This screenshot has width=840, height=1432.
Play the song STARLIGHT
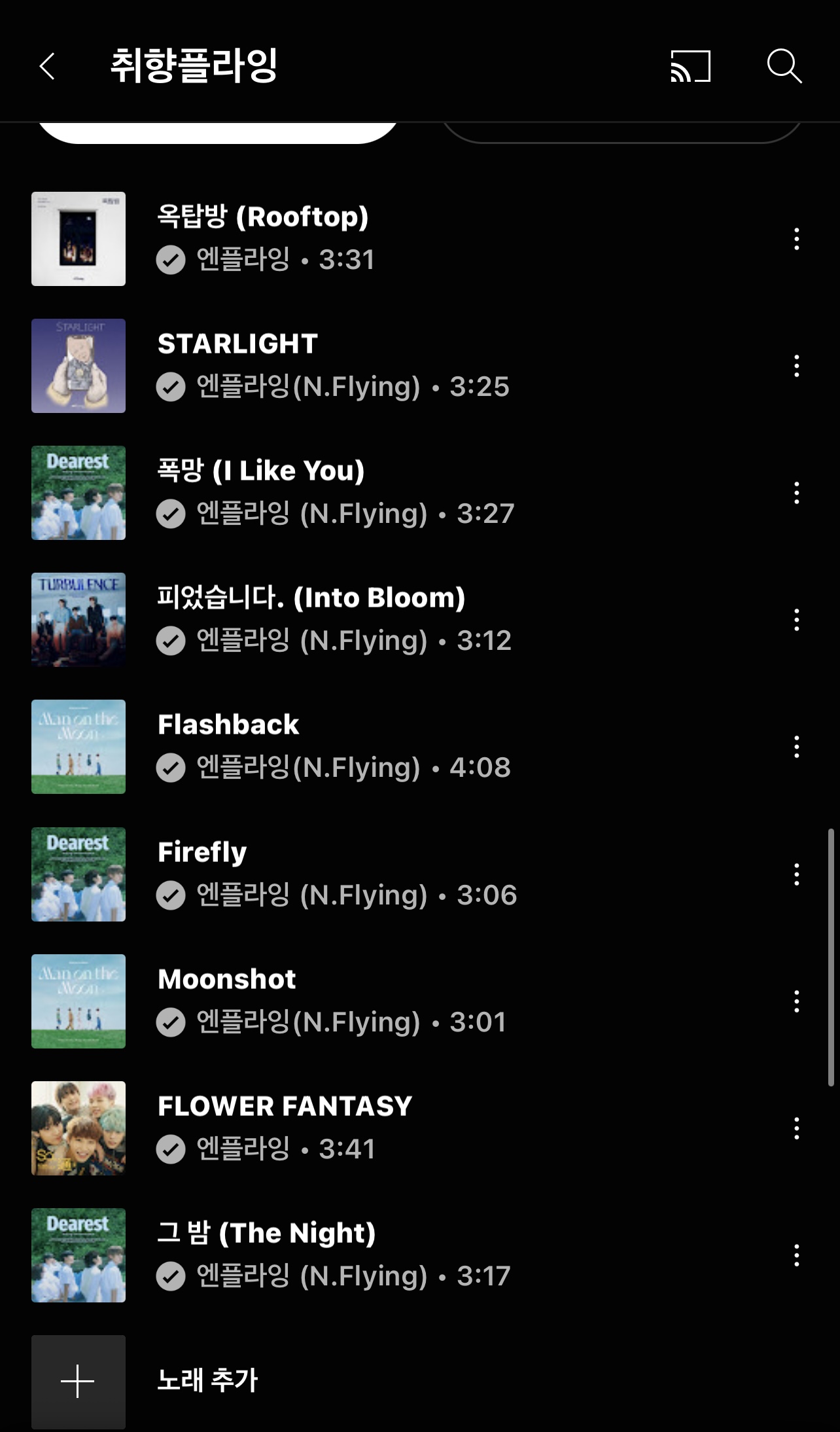point(237,344)
